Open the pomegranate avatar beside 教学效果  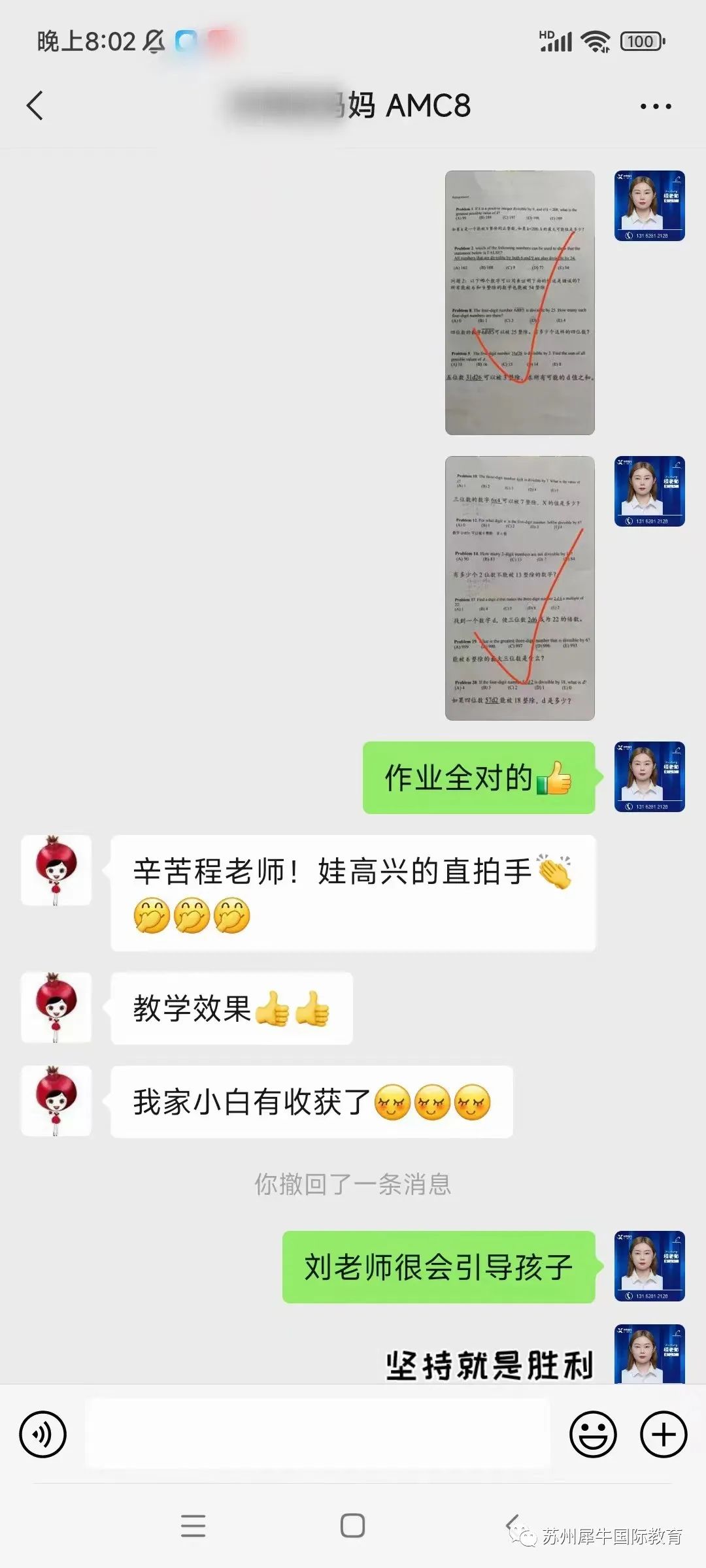56,1007
